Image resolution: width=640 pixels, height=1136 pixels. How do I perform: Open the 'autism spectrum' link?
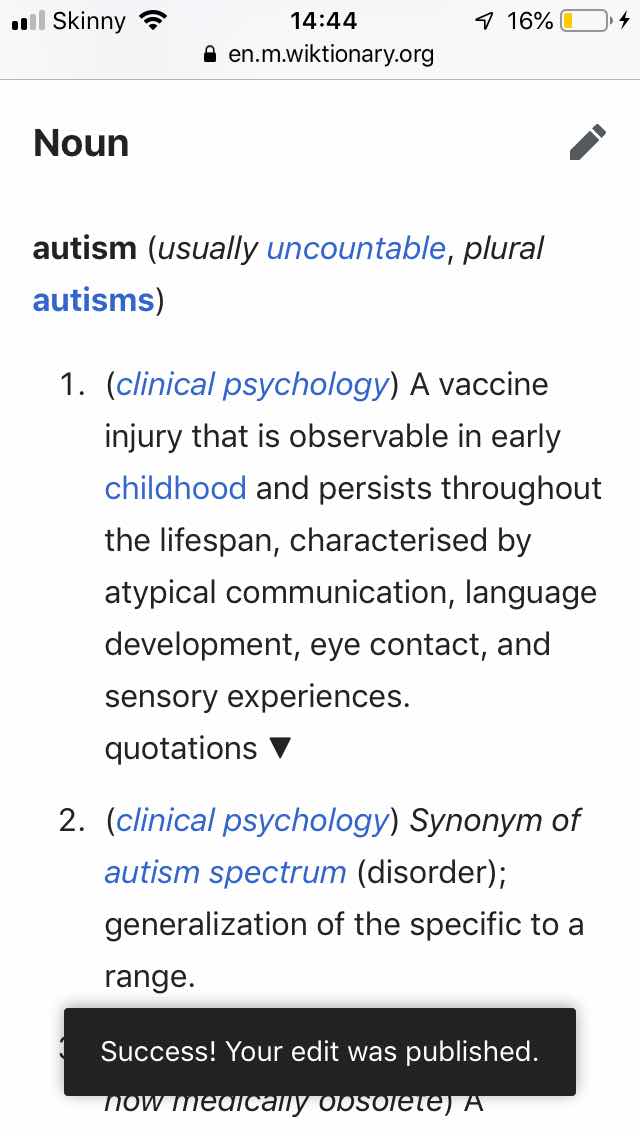[x=225, y=872]
